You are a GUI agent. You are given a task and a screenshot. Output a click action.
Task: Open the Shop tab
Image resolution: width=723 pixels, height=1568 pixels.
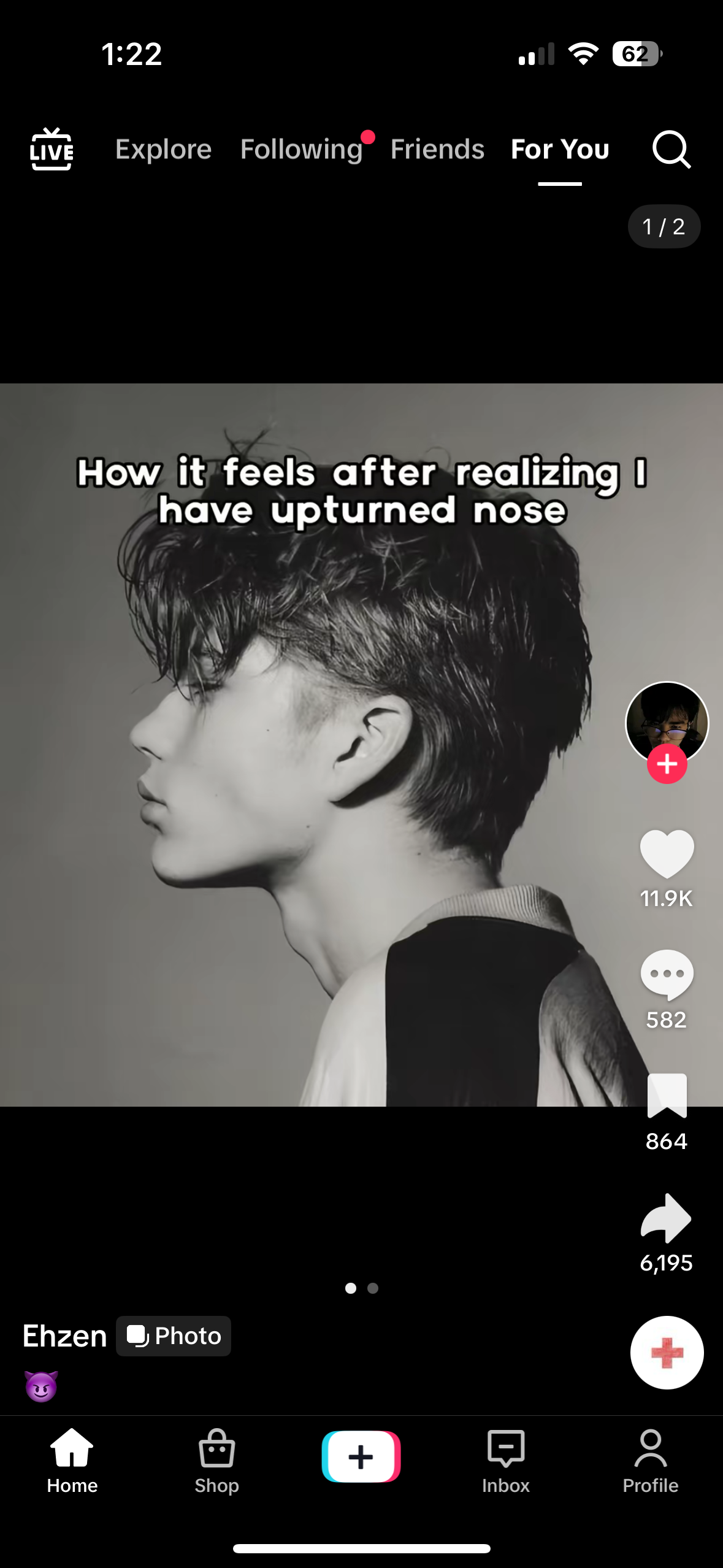pyautogui.click(x=216, y=1461)
